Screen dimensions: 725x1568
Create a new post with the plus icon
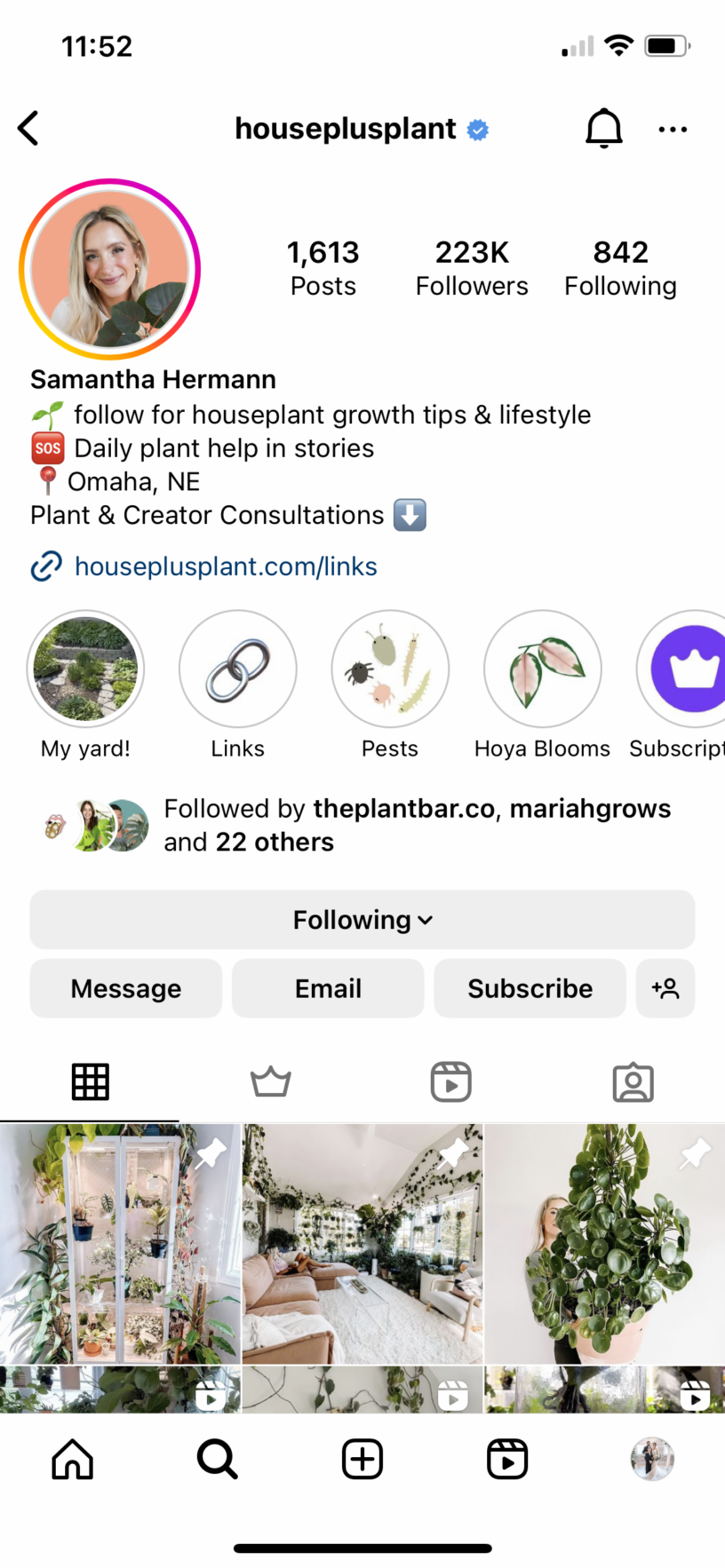[x=362, y=1460]
